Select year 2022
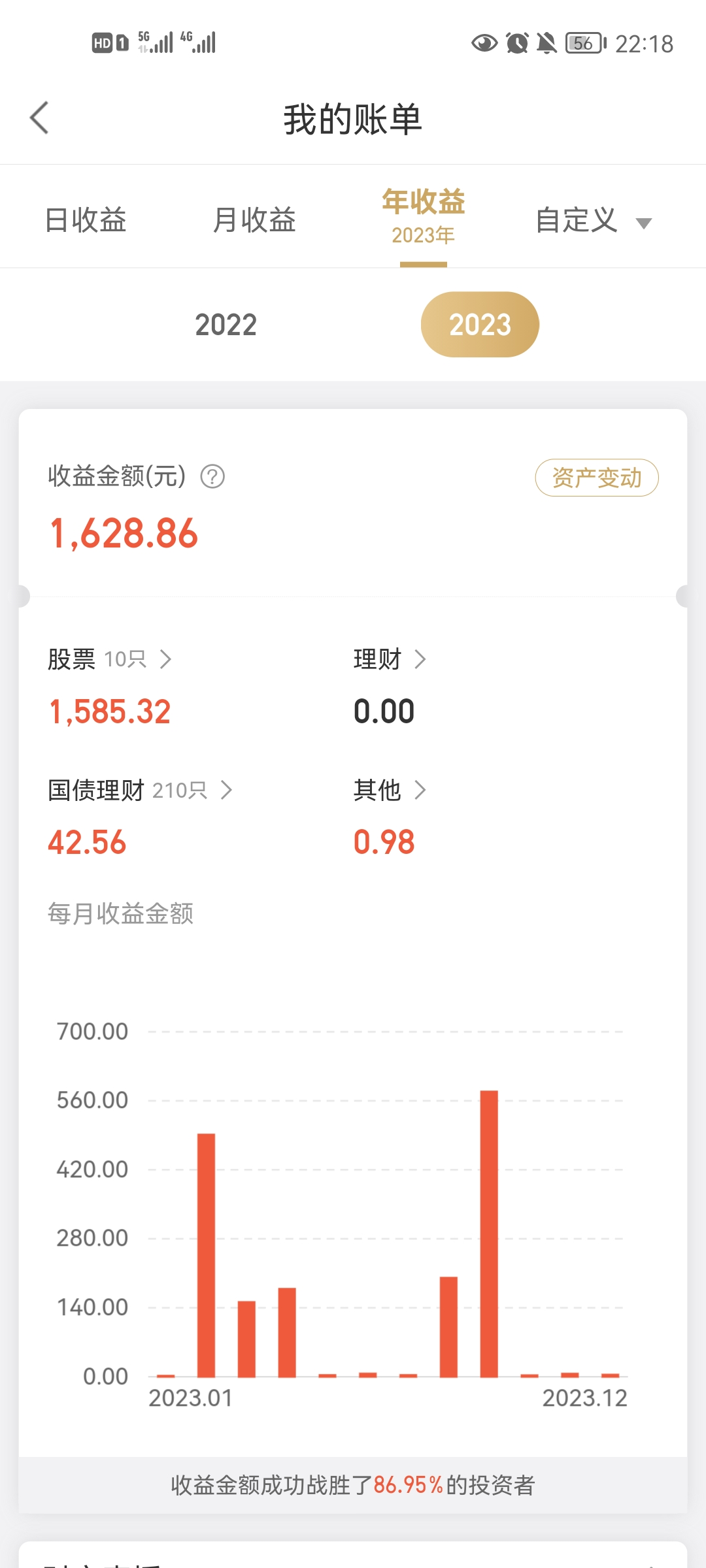 [x=226, y=325]
